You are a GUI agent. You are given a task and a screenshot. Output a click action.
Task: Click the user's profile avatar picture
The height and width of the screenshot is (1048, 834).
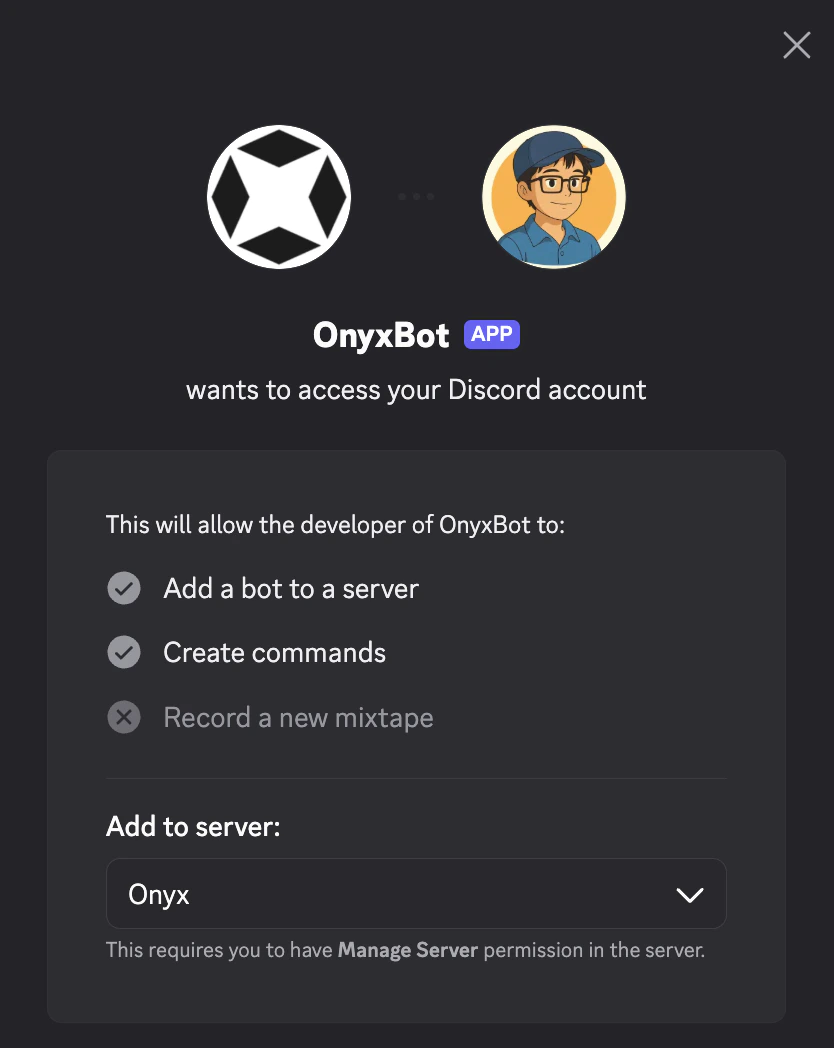coord(554,196)
